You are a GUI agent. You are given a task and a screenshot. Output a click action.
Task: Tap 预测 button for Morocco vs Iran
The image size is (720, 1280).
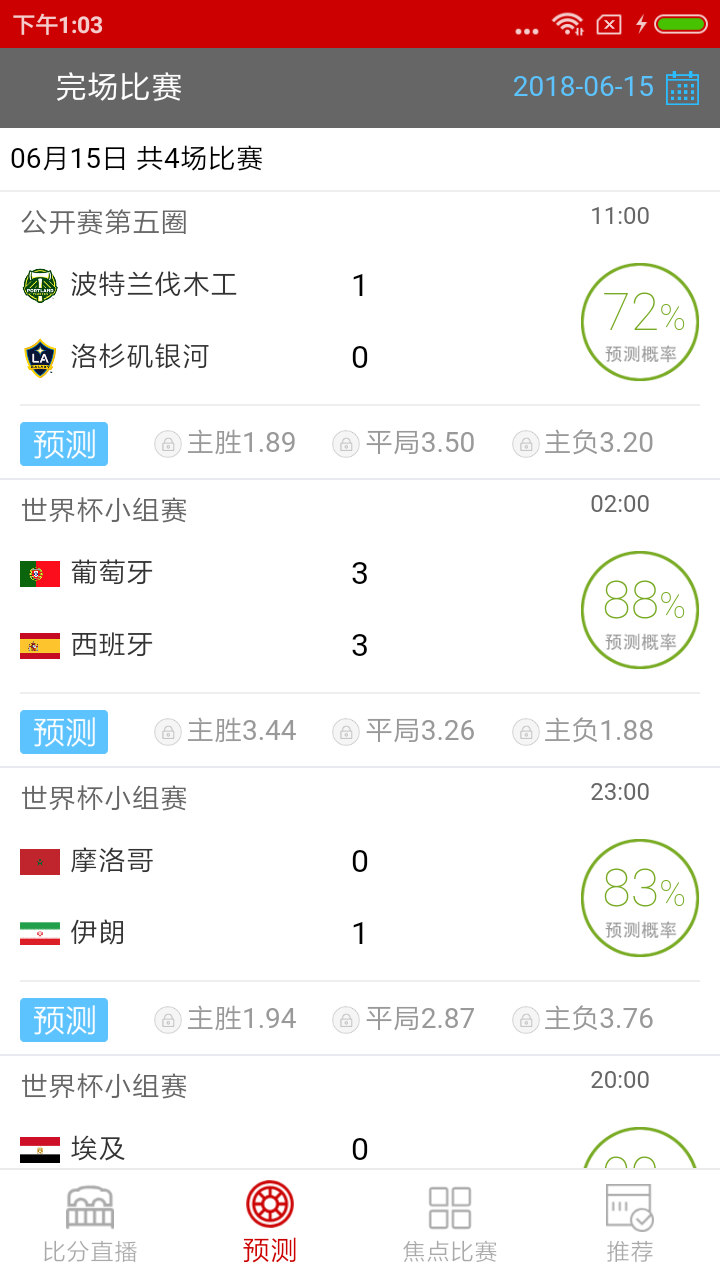[63, 1019]
